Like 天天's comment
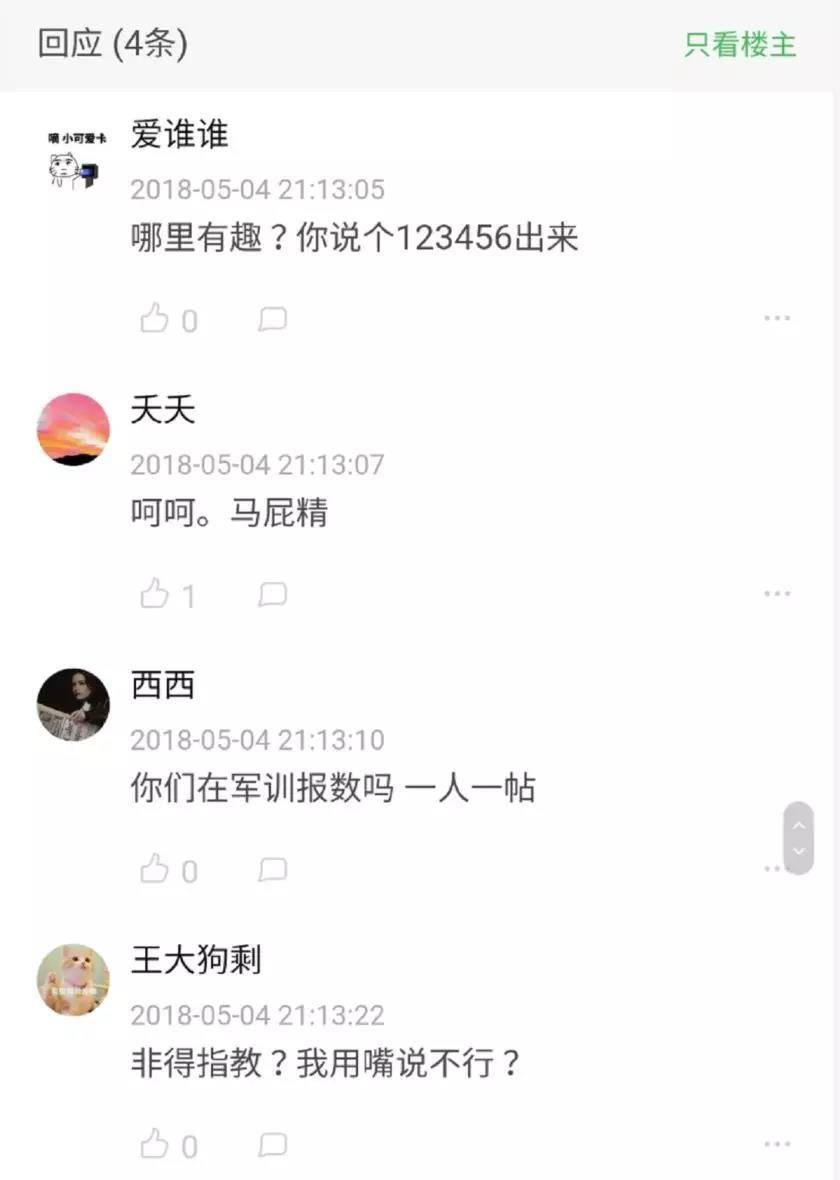The image size is (840, 1180). click(155, 594)
